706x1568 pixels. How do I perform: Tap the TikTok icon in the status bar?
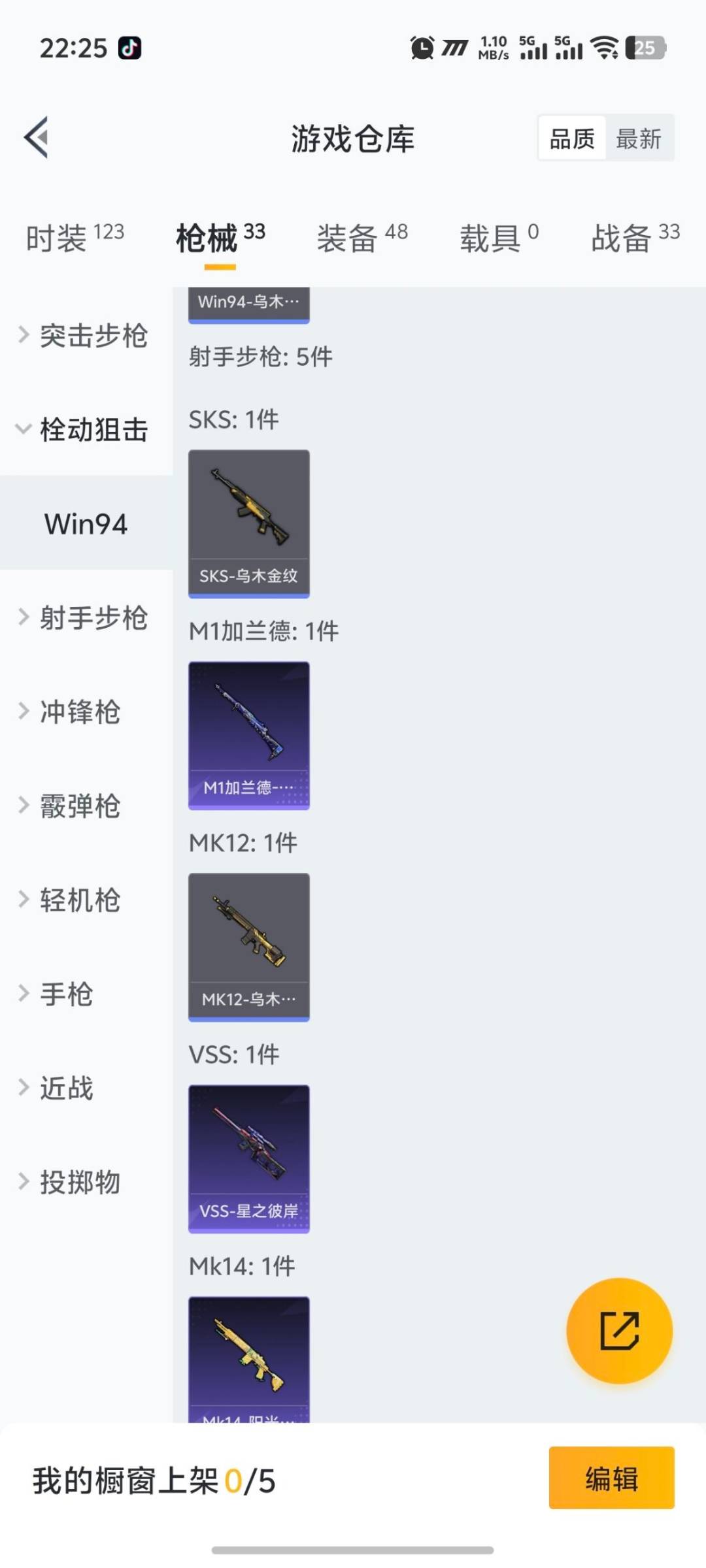[128, 47]
